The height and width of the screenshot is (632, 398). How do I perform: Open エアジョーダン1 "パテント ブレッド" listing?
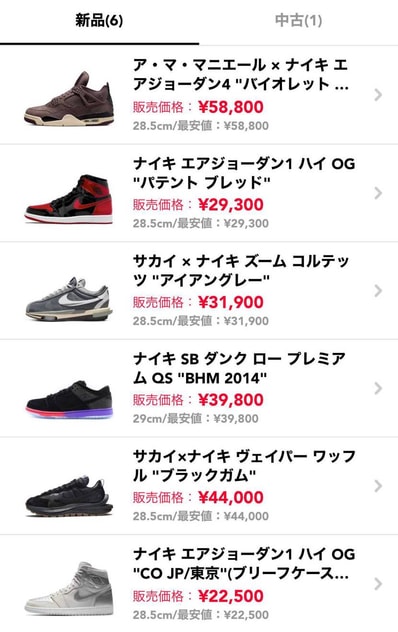point(199,193)
